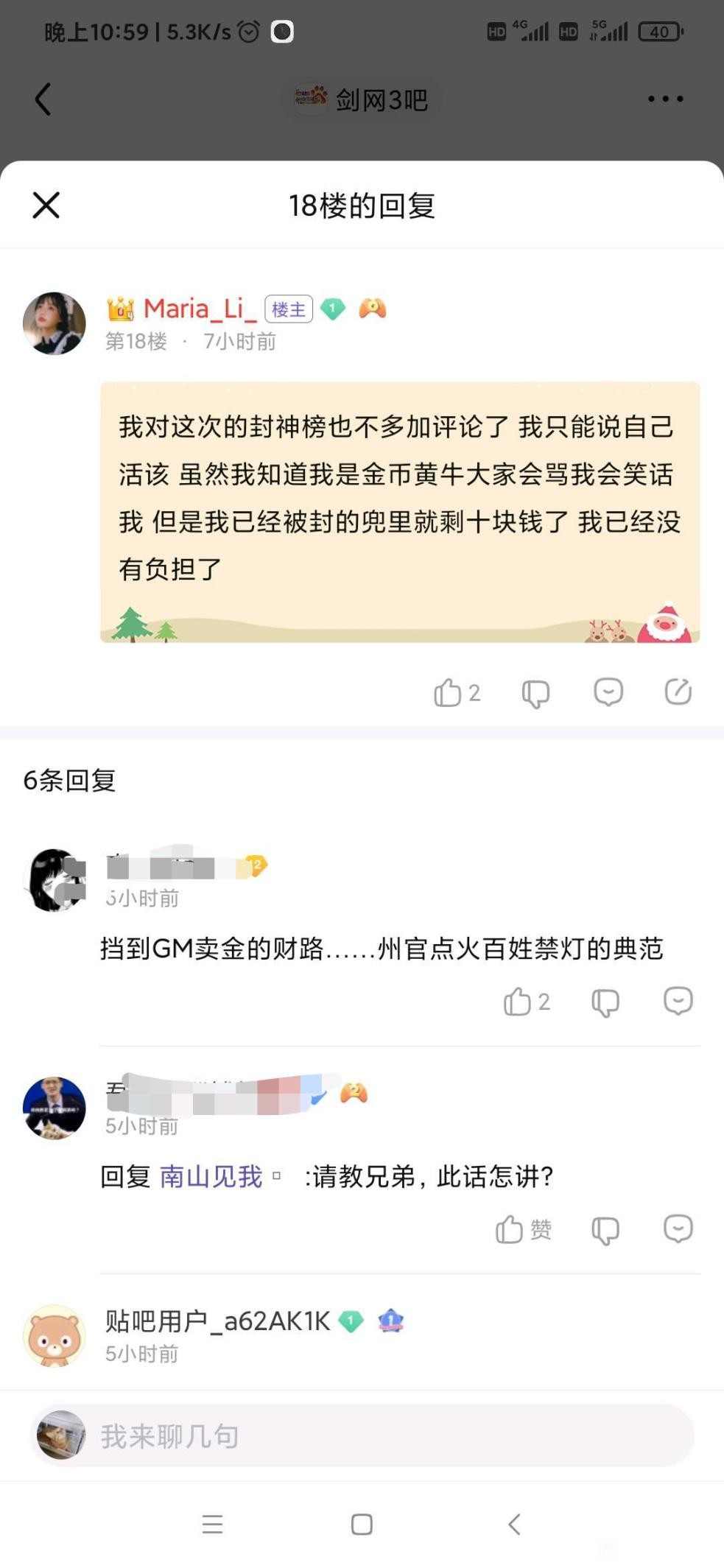Share Maria_Li_'s 18th floor post
Screen dimensions: 724x1568
click(677, 692)
